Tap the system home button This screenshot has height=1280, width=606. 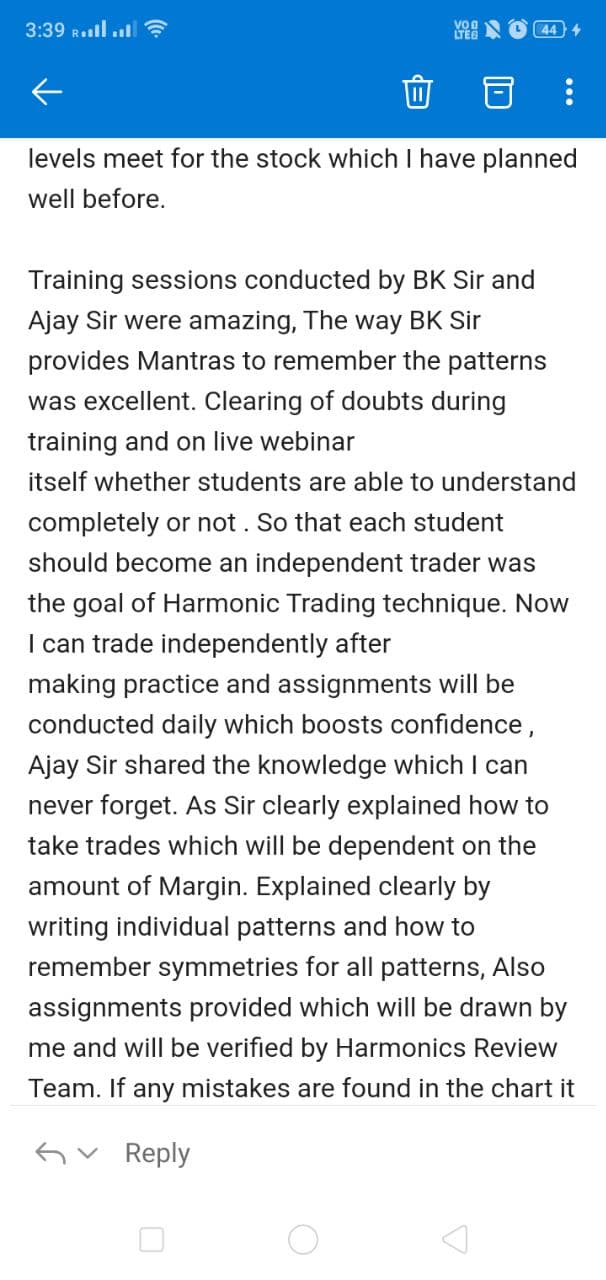(x=303, y=1240)
